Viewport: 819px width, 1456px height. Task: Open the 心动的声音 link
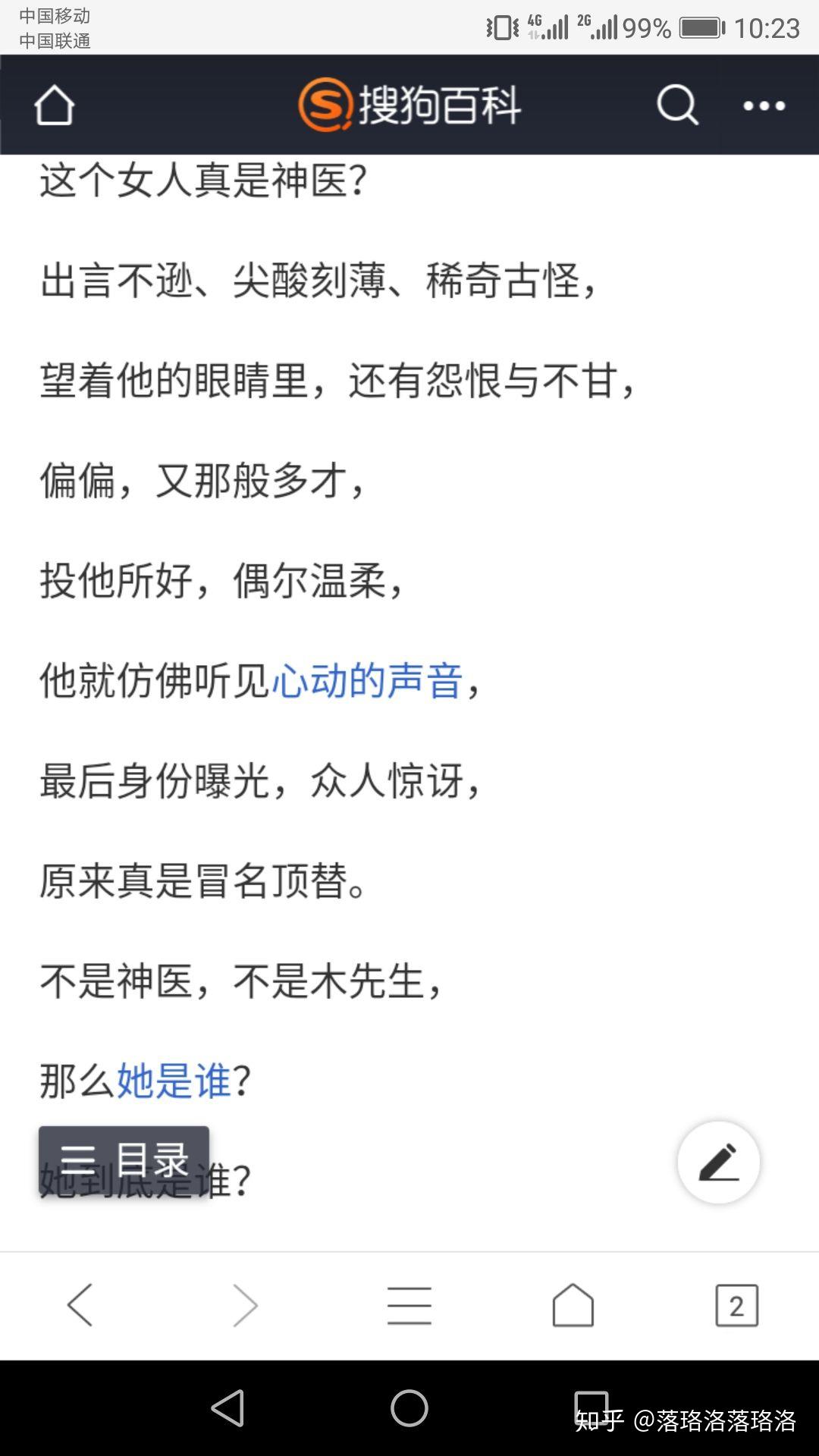[367, 680]
